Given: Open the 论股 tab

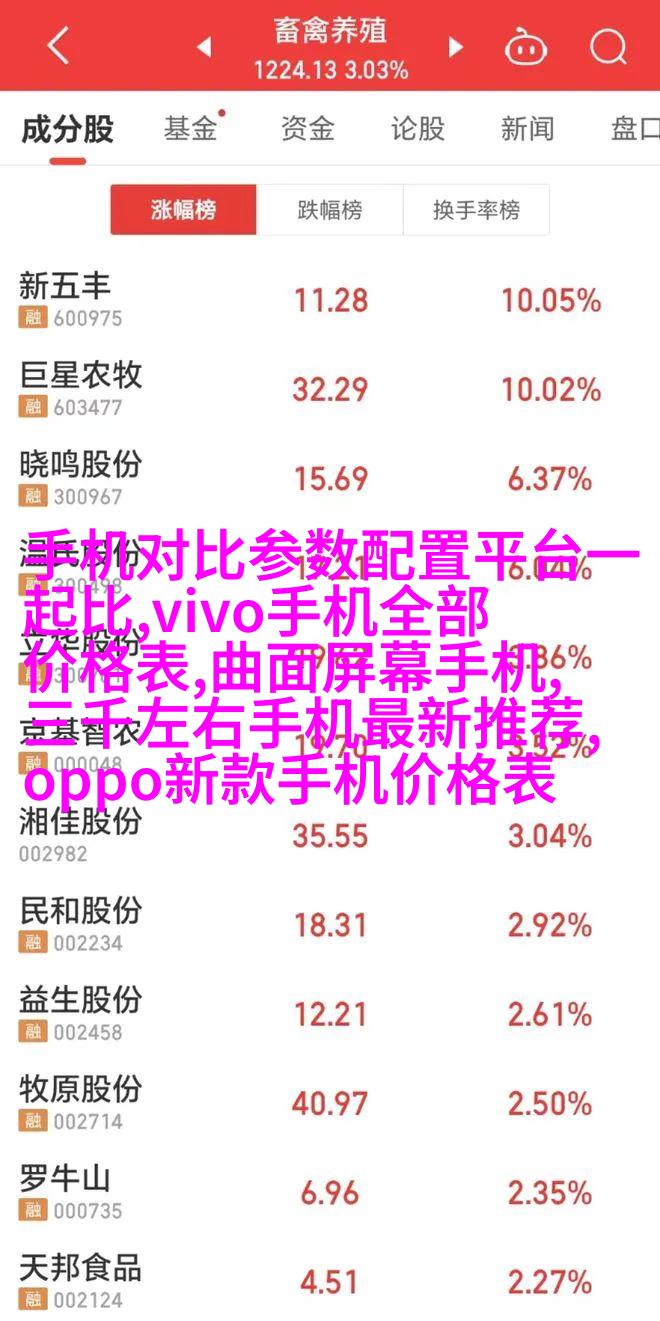Looking at the screenshot, I should [417, 128].
